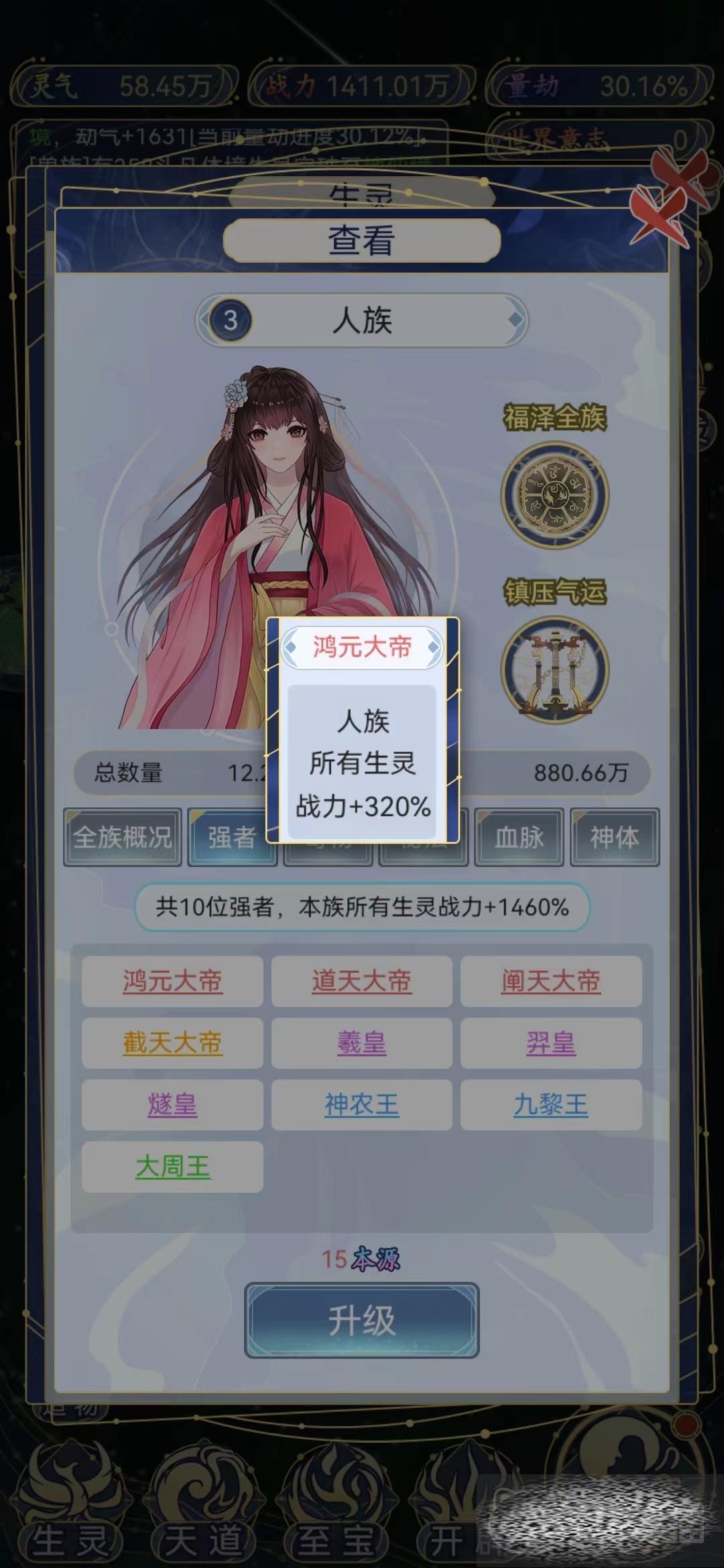Open the 全族概况 tab
The width and height of the screenshot is (724, 1568).
[x=122, y=837]
